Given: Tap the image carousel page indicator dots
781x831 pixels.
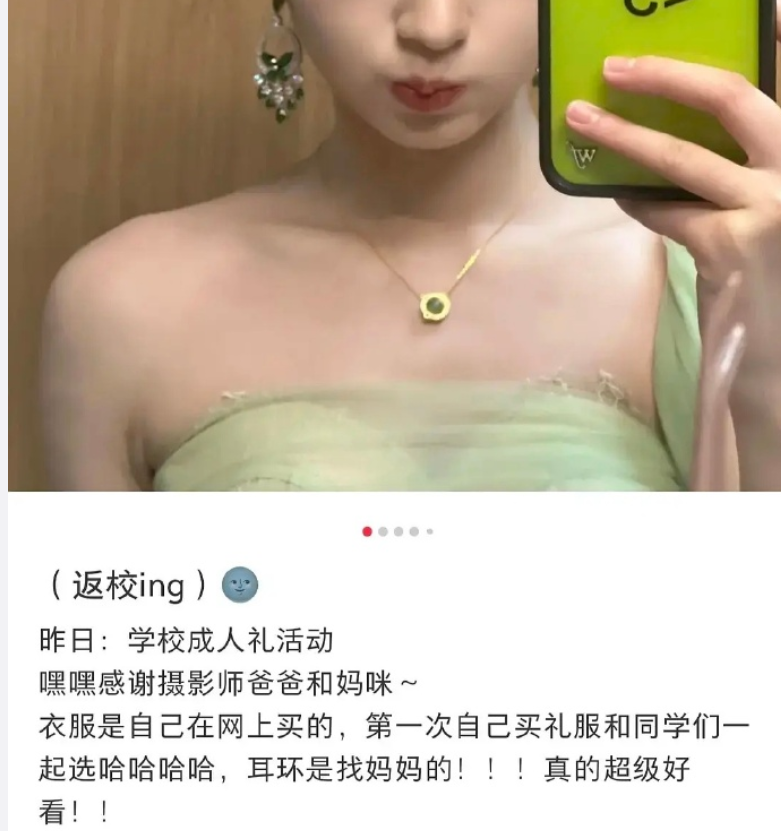Looking at the screenshot, I should click(x=397, y=532).
